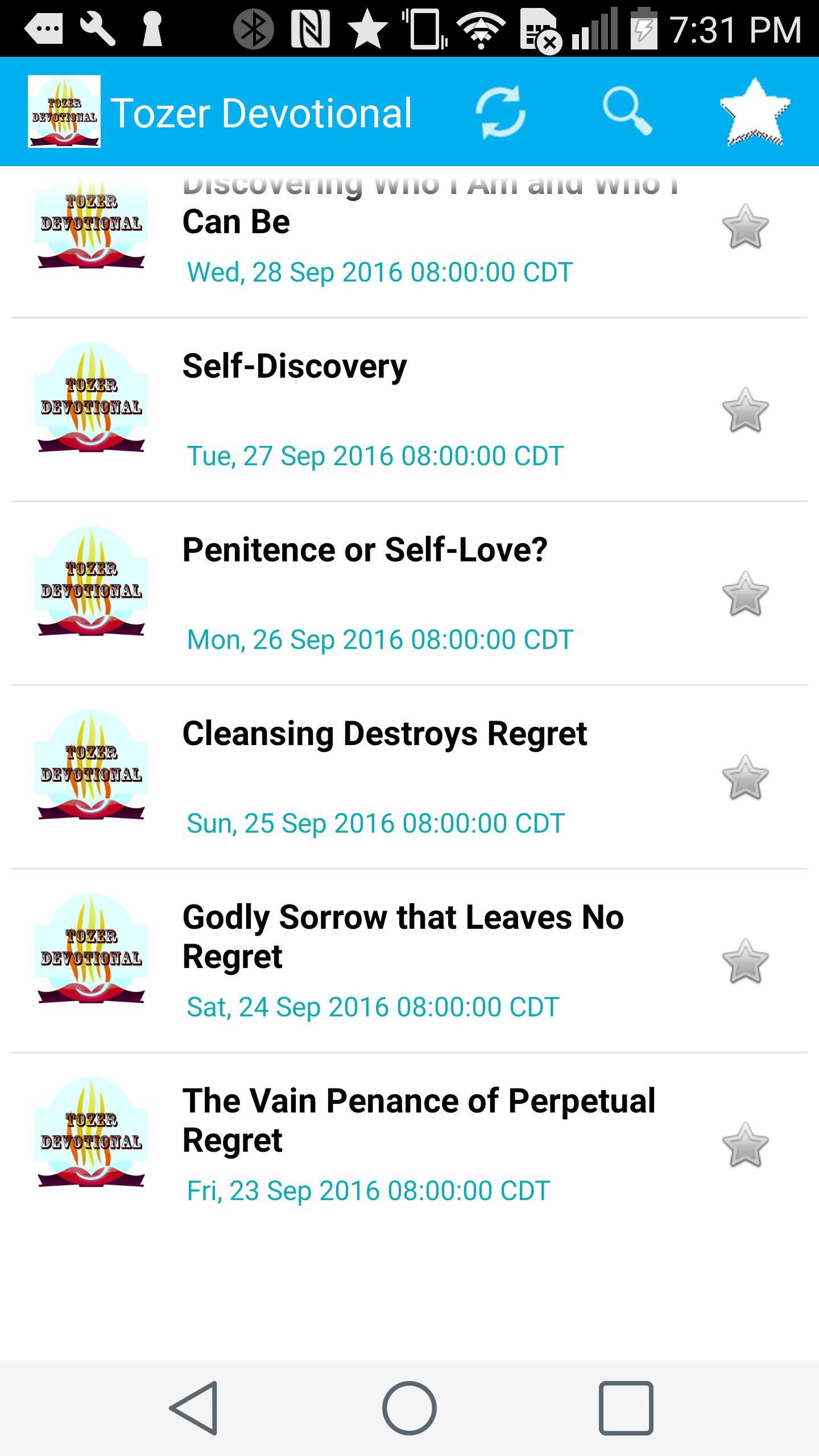819x1456 pixels.
Task: Open the search magnifier
Action: (x=627, y=111)
